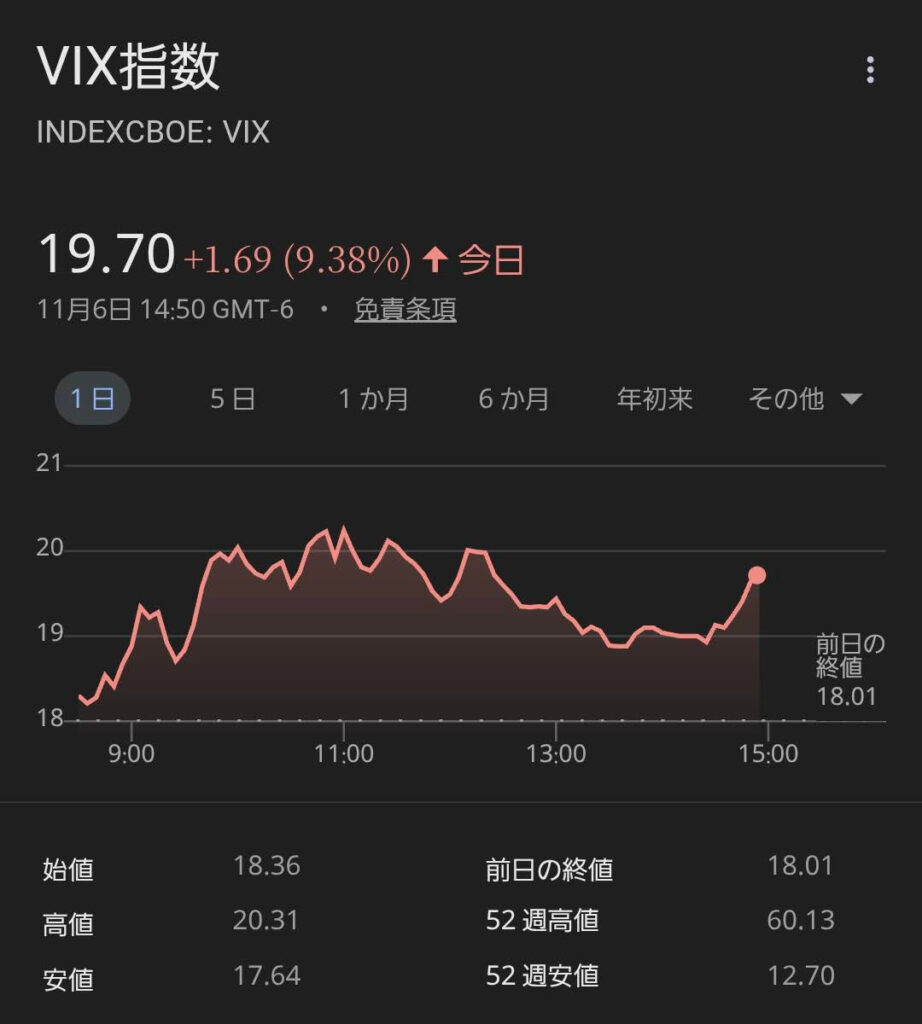This screenshot has height=1024, width=922.
Task: Open the 免責条項 disclaimer link
Action: (405, 310)
